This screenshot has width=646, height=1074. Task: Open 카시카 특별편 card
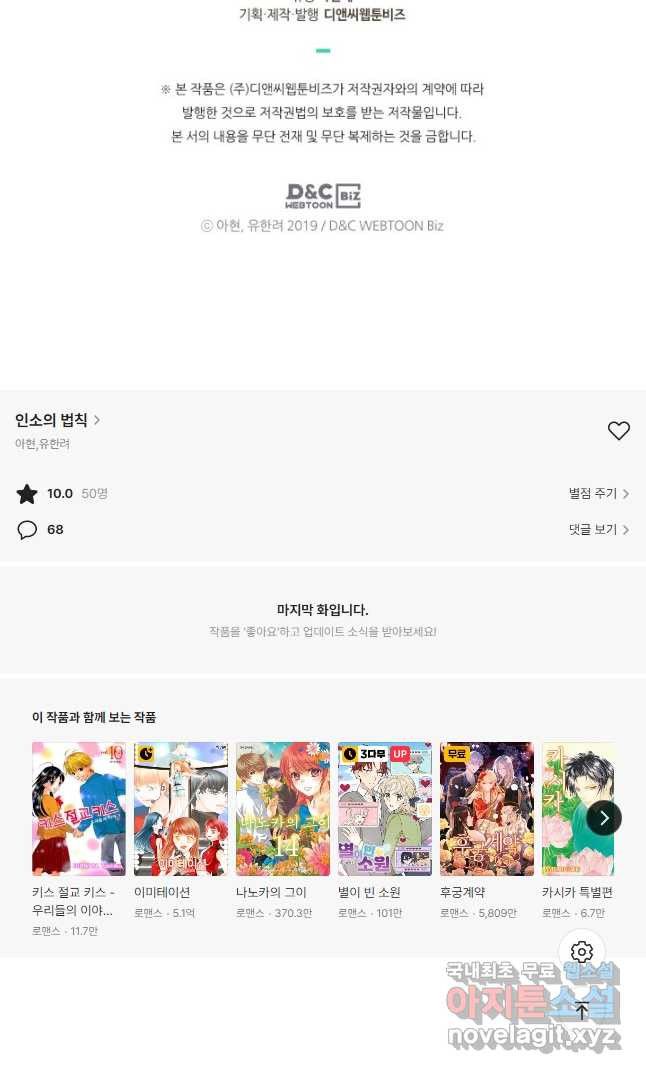click(x=570, y=809)
